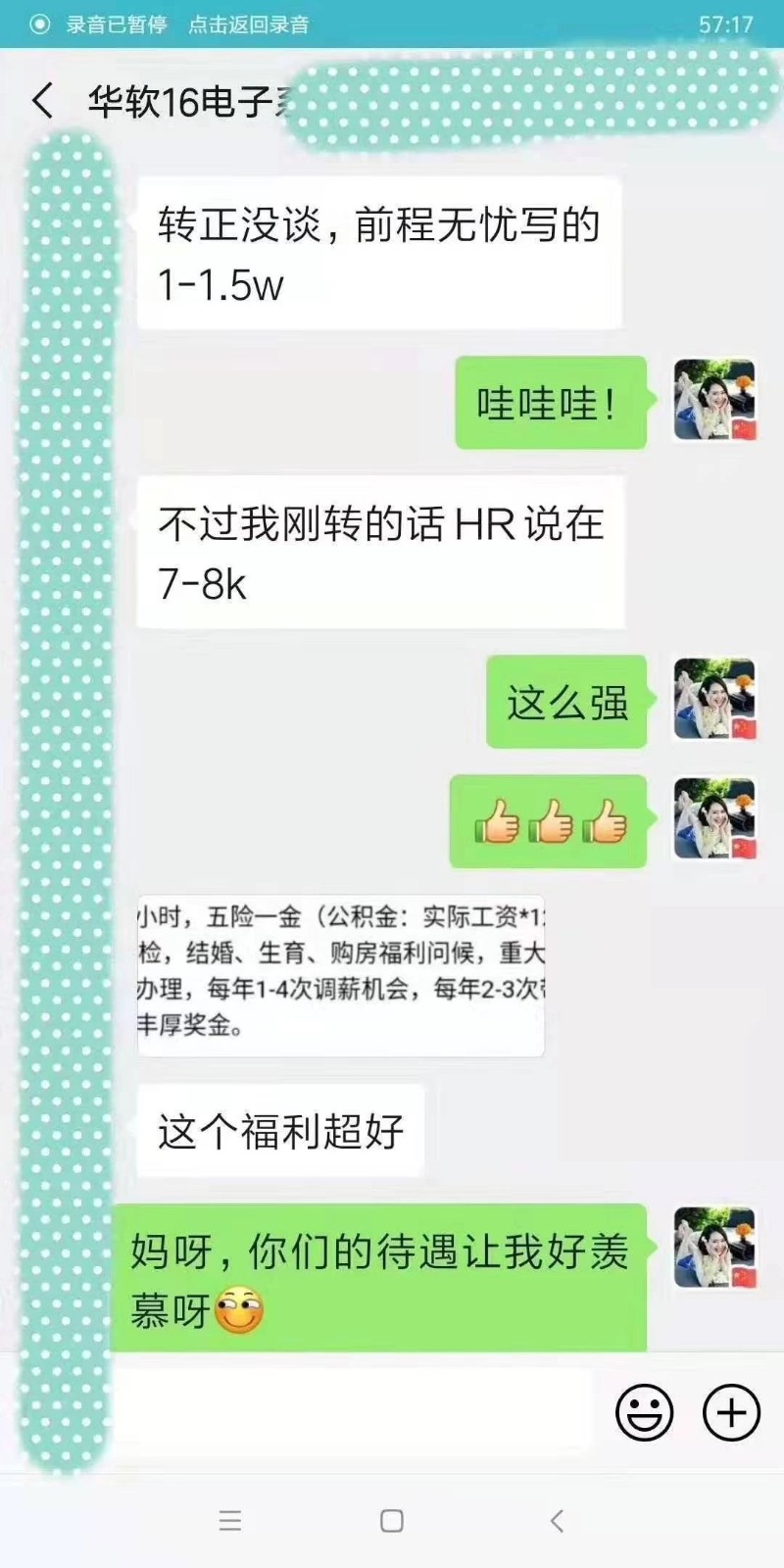Focus the message input box

tap(353, 1412)
